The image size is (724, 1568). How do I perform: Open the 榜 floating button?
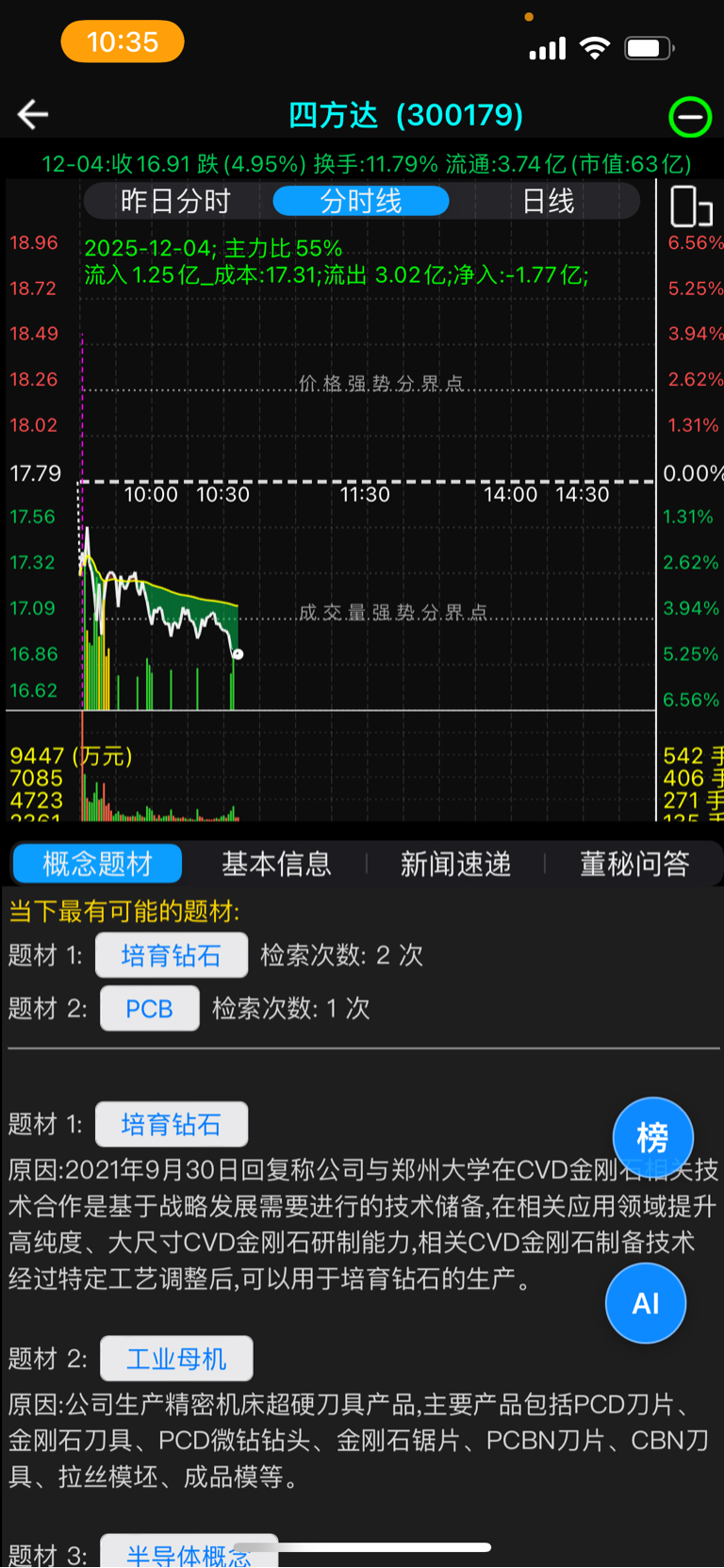tap(653, 1138)
